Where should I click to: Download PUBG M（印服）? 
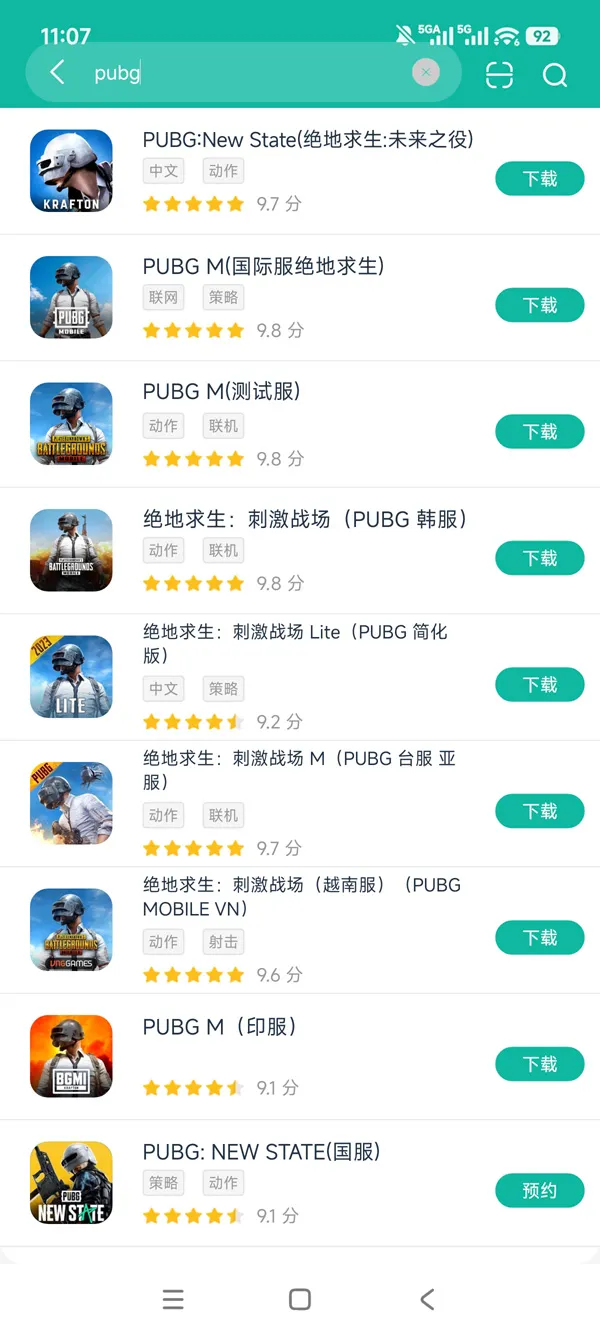pos(539,1064)
